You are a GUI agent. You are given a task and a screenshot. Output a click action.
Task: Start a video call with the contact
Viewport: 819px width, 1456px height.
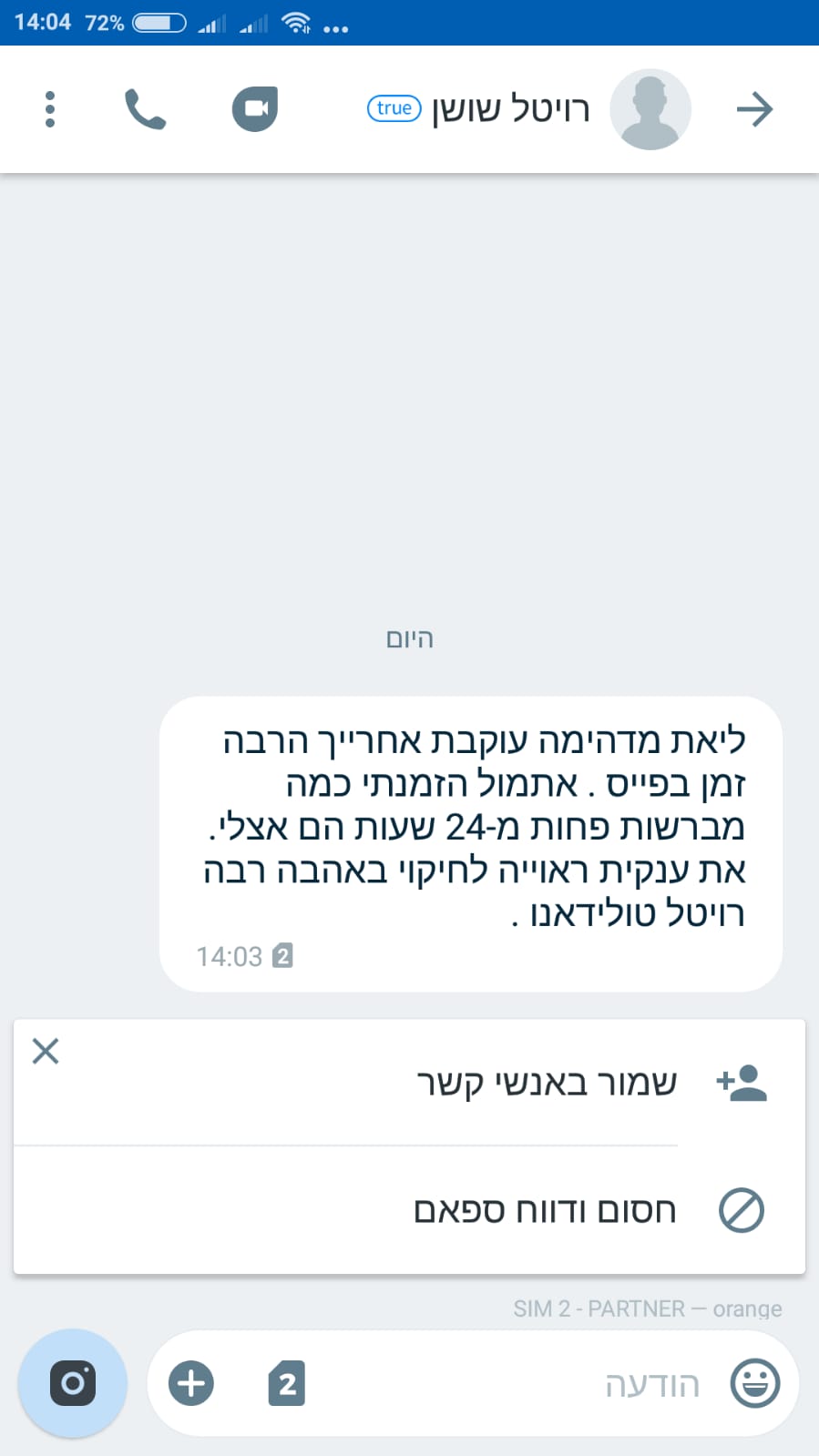pos(255,109)
